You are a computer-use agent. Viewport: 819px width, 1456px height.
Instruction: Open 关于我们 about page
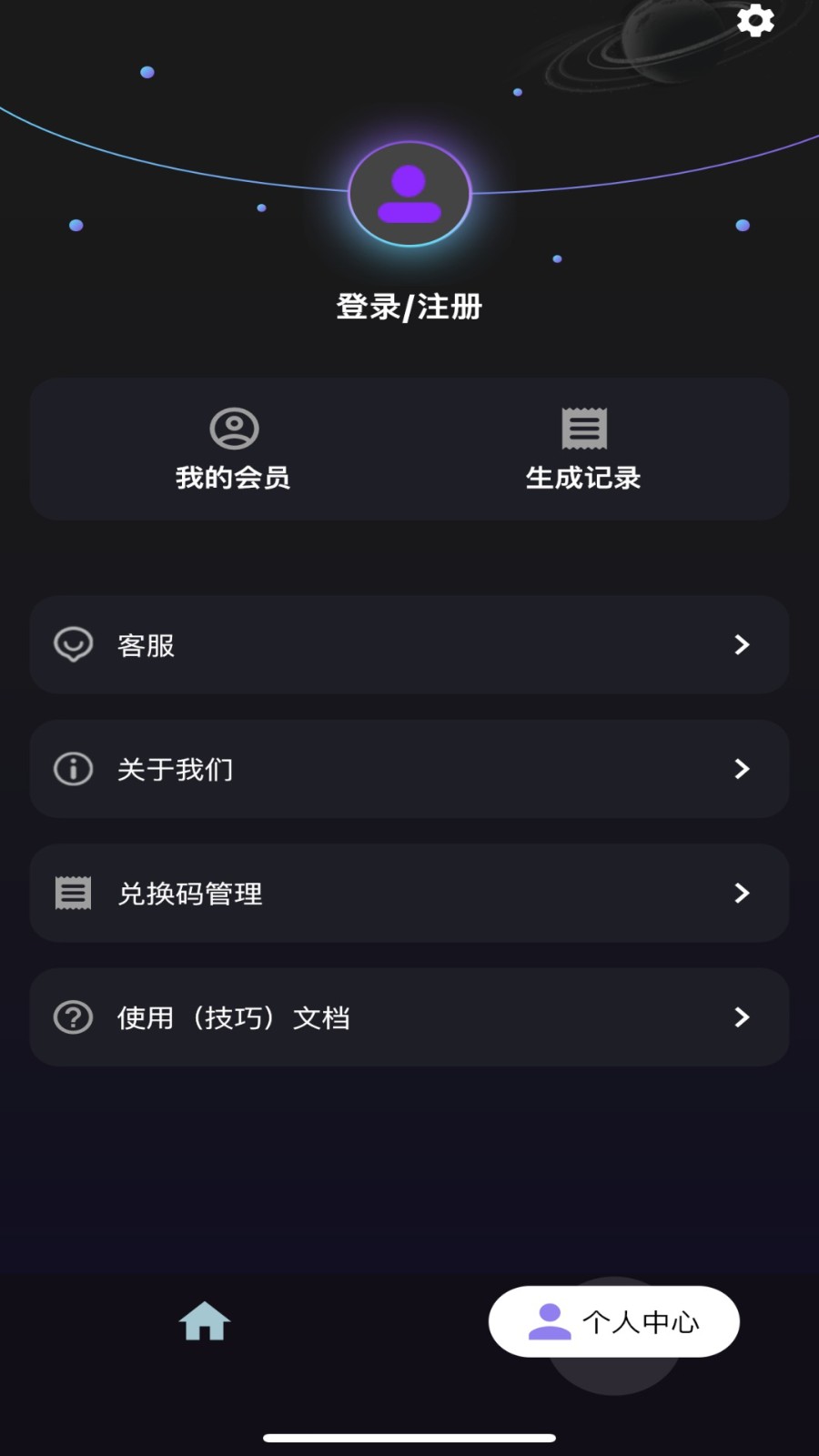[409, 769]
